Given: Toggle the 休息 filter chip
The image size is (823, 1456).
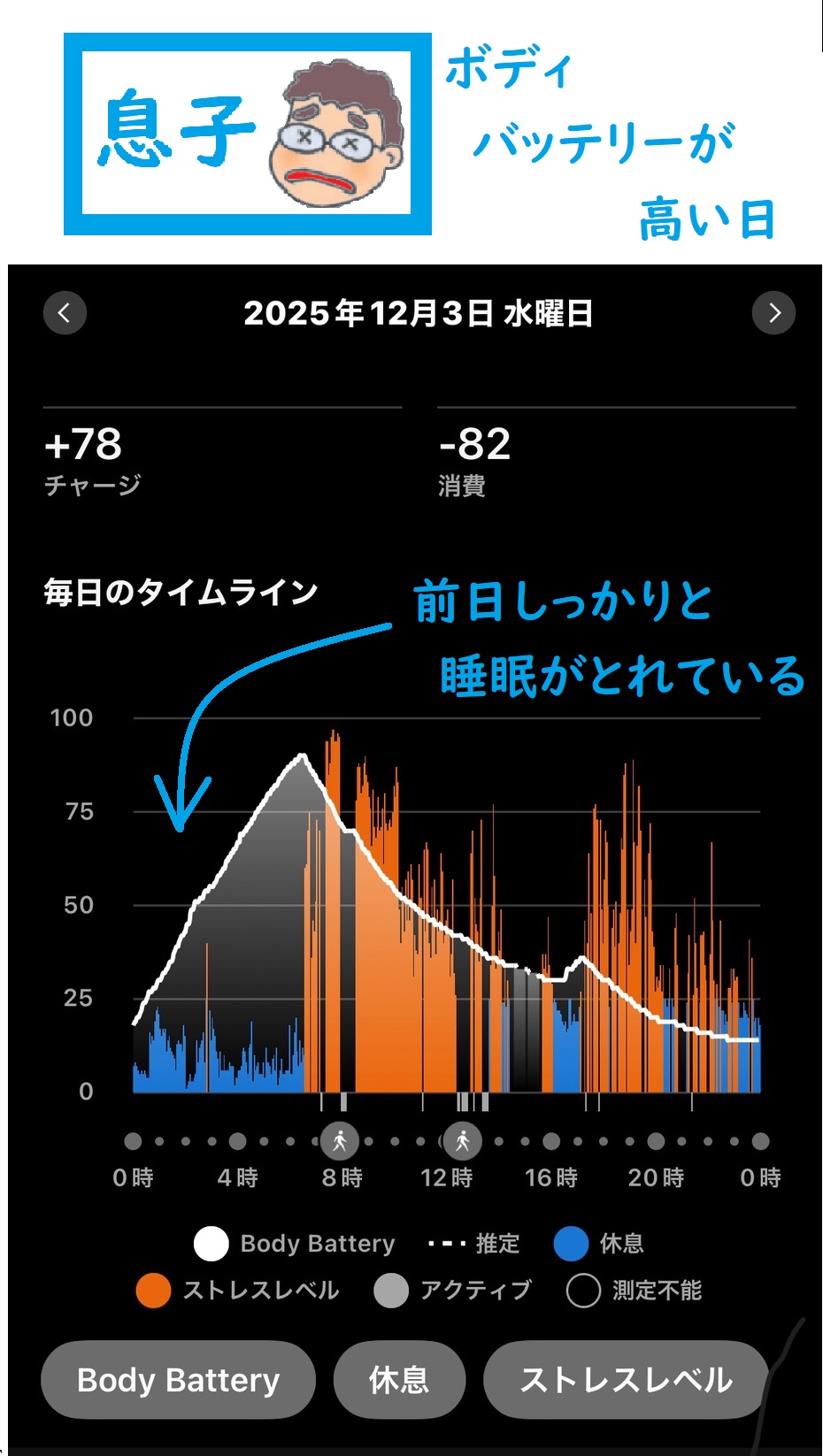Looking at the screenshot, I should [x=399, y=1380].
